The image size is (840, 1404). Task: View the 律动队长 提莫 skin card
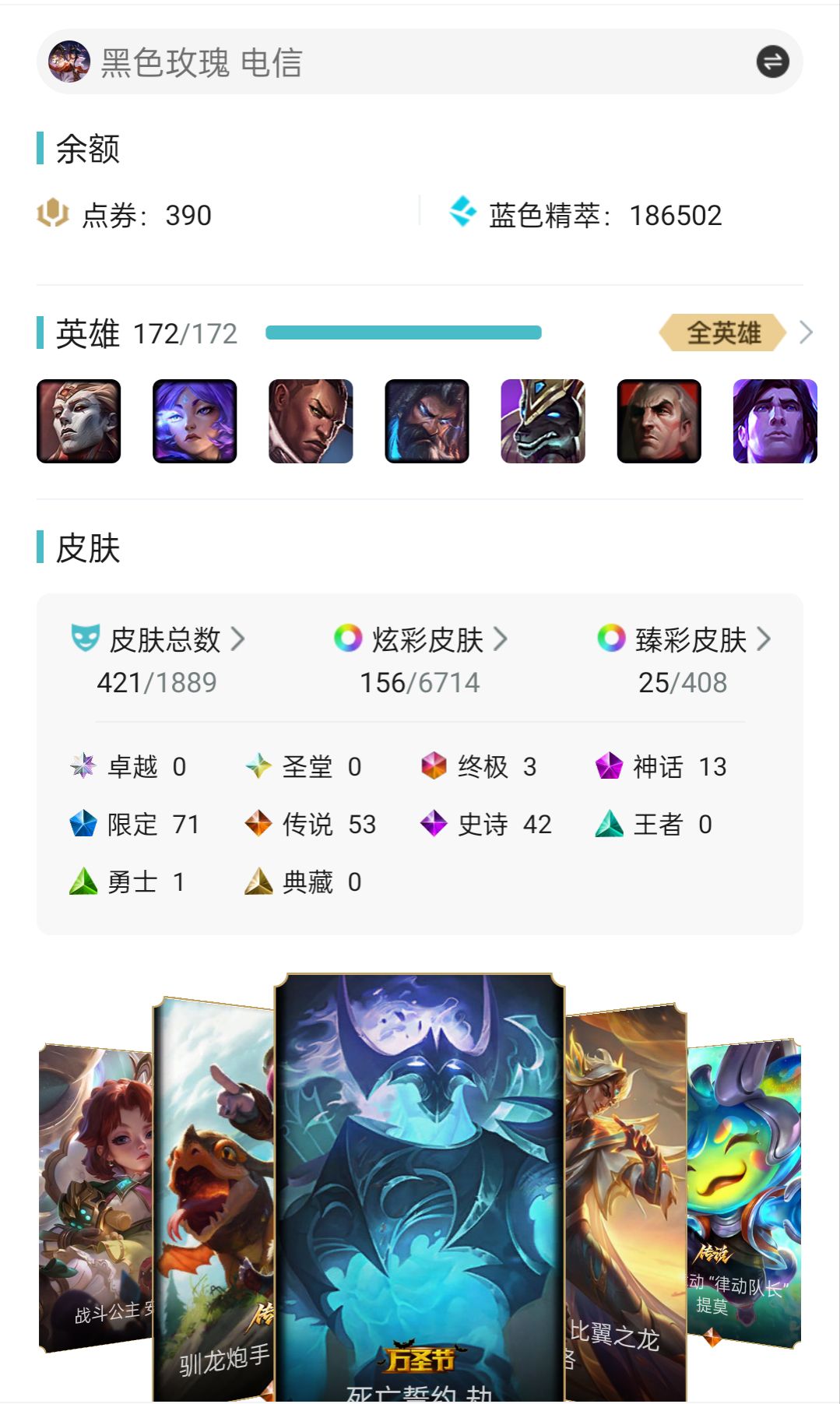coord(743,1191)
